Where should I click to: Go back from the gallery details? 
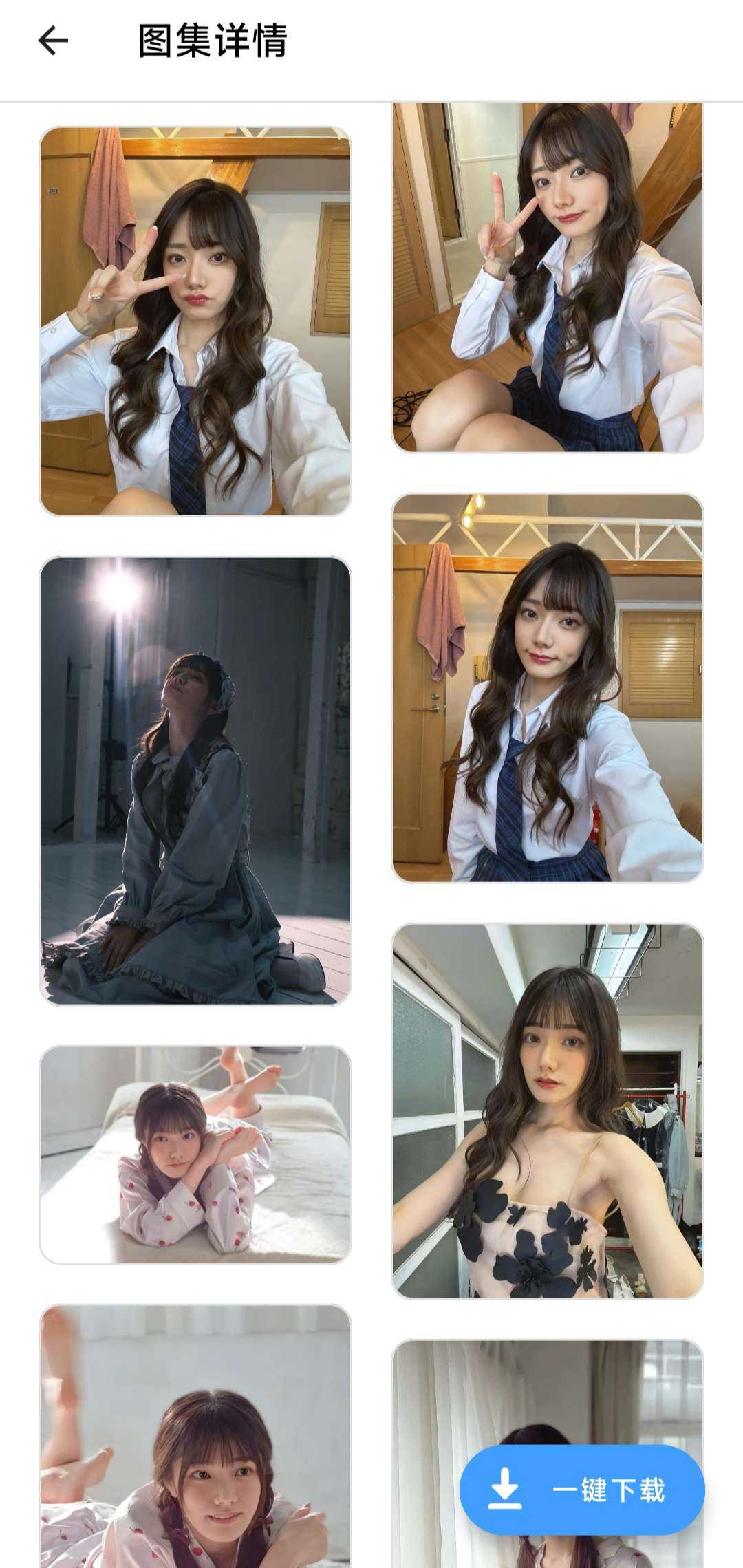coord(53,41)
